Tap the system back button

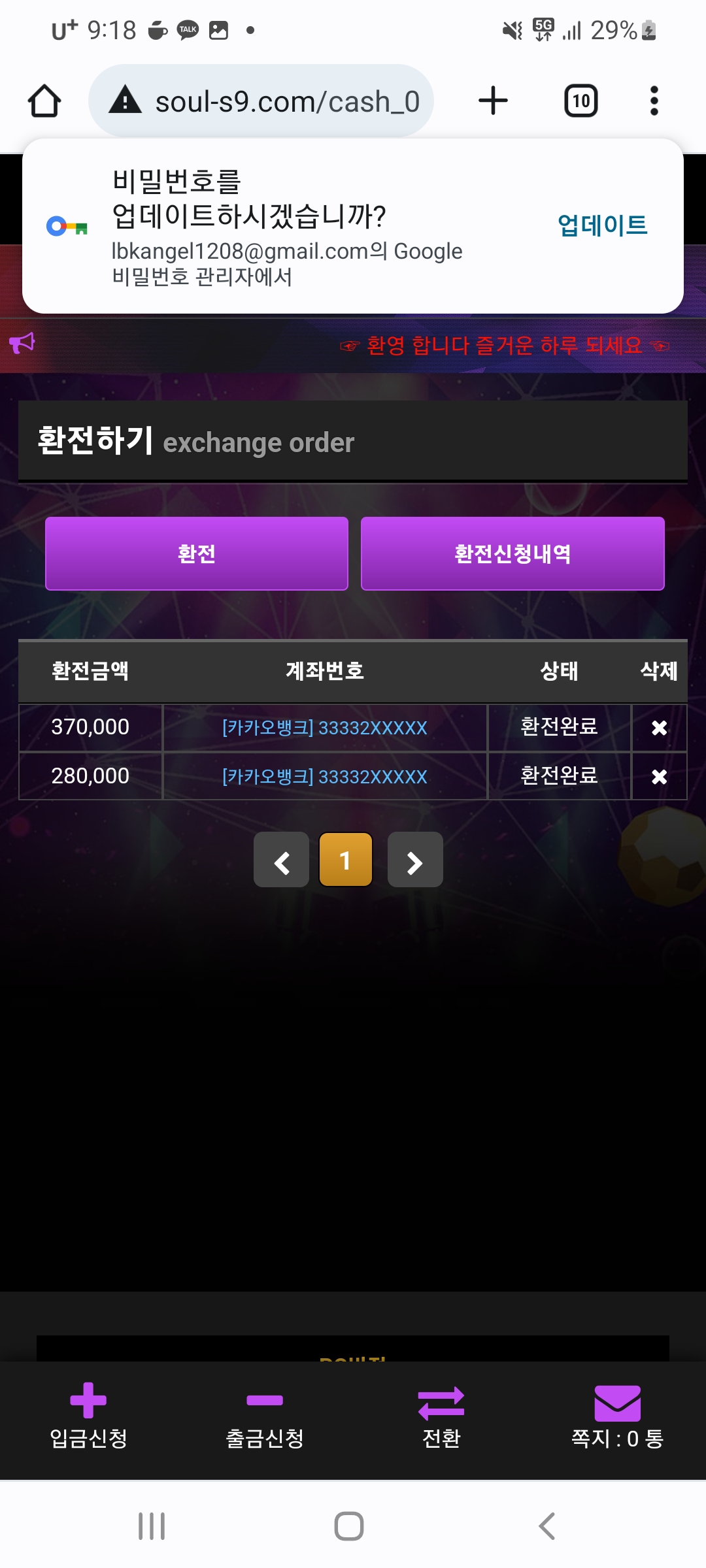click(x=546, y=1526)
